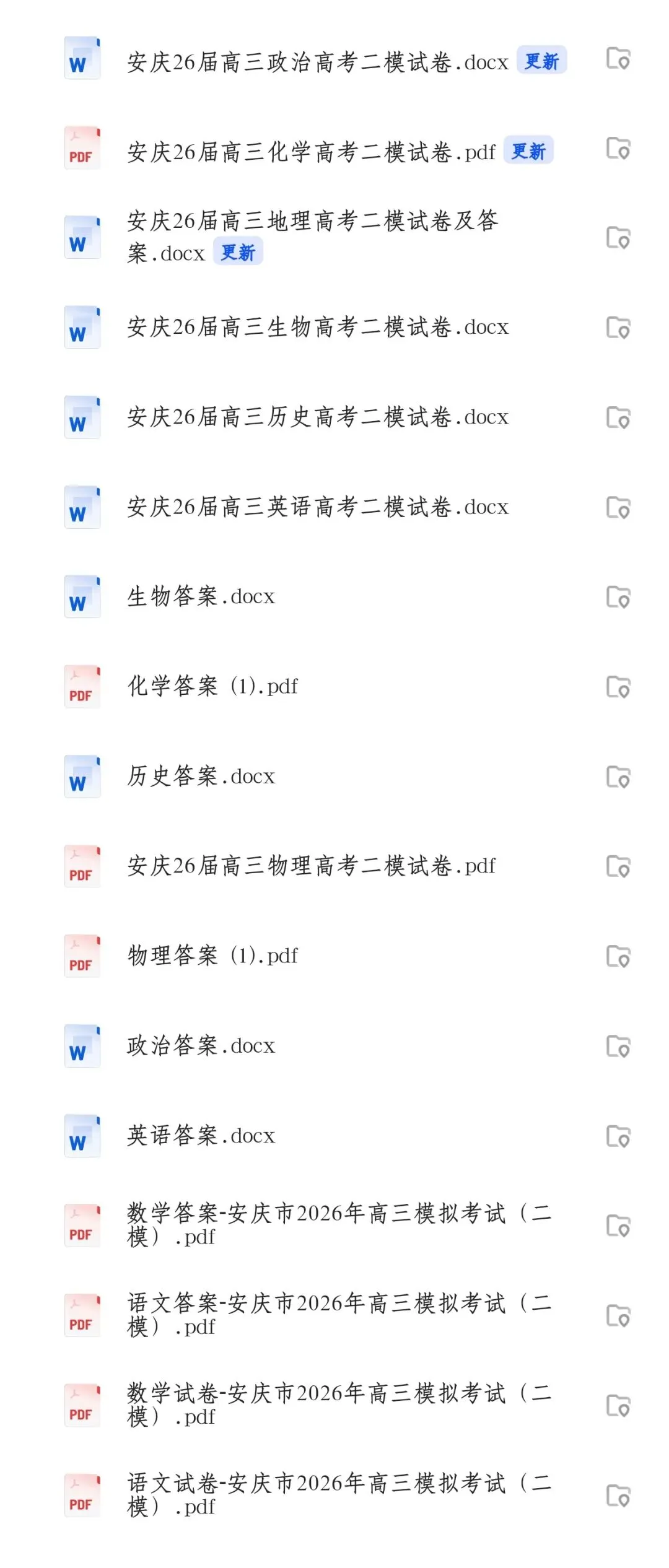Open 物理答案 (1).pdf

coord(212,956)
